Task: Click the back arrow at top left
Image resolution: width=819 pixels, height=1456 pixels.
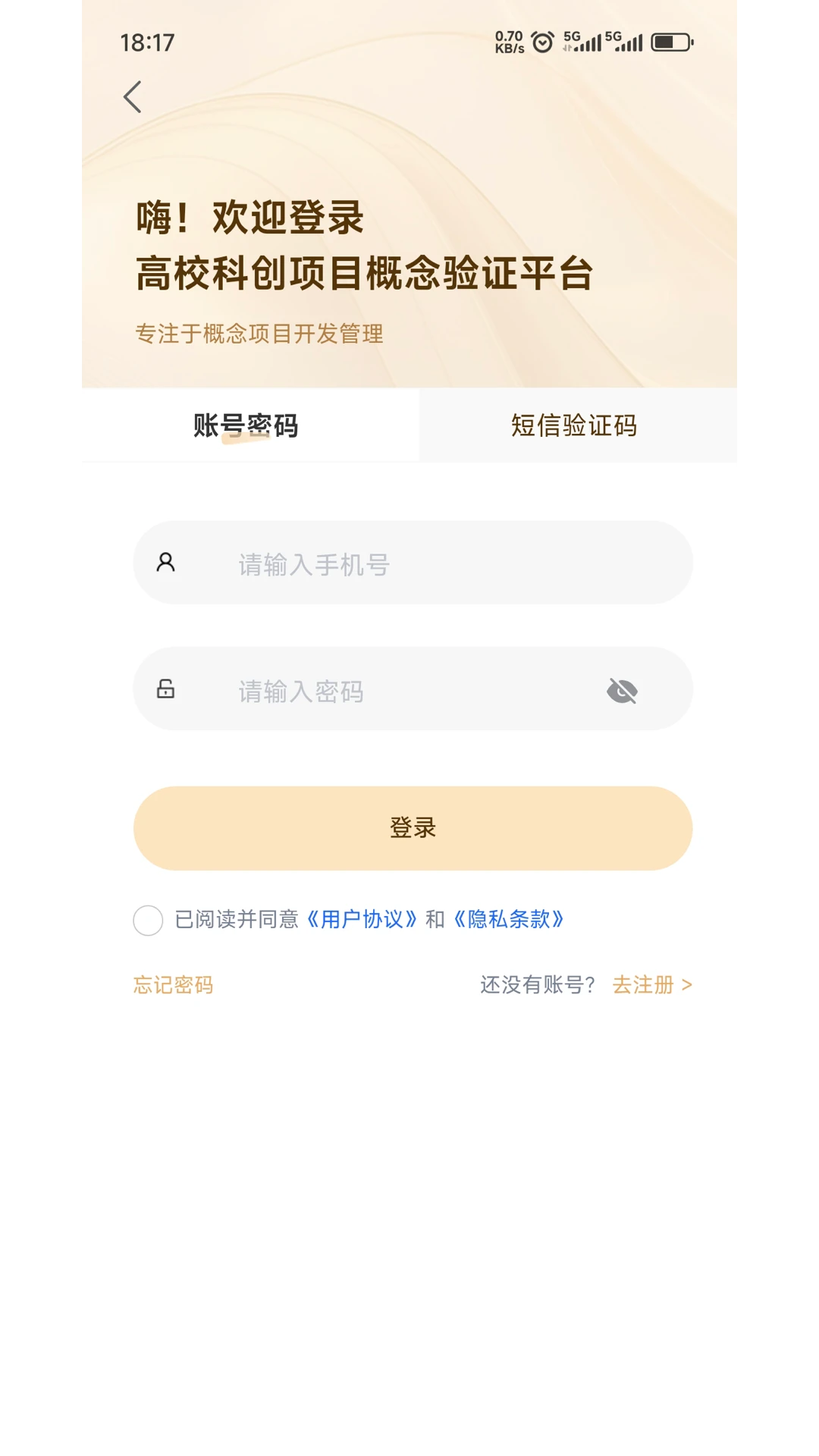Action: click(x=132, y=96)
